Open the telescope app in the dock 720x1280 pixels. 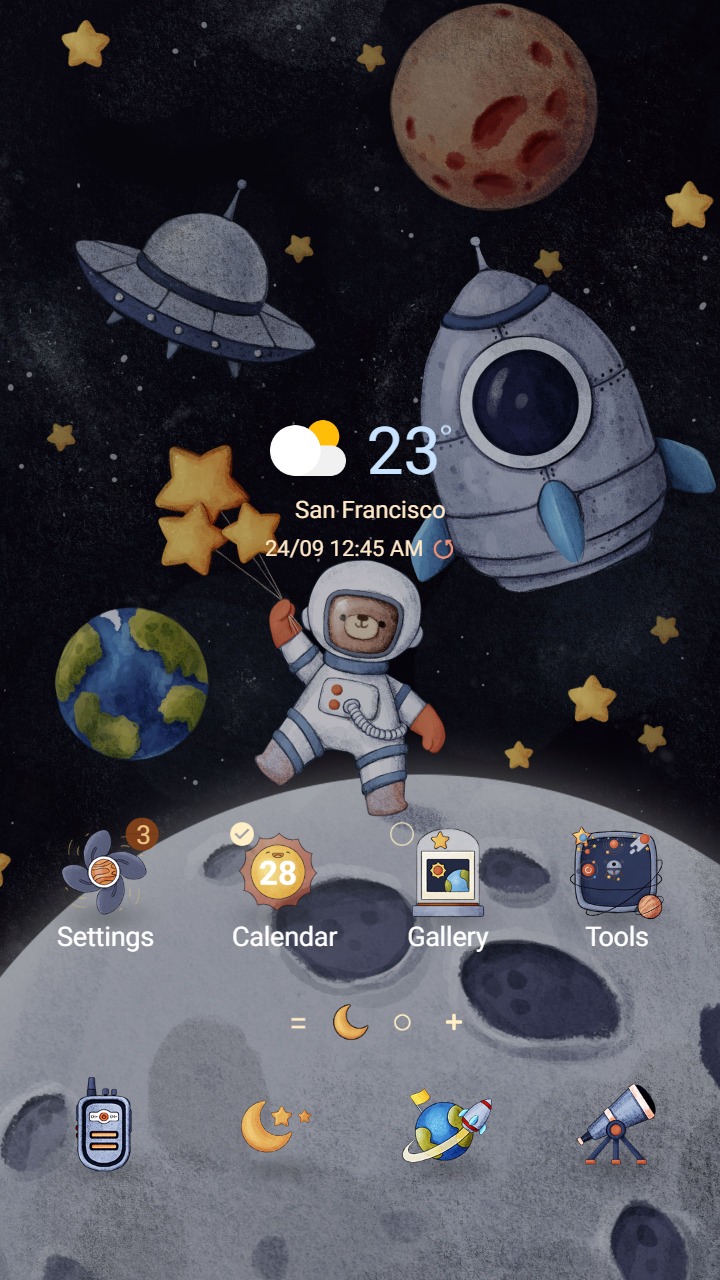(x=614, y=1125)
